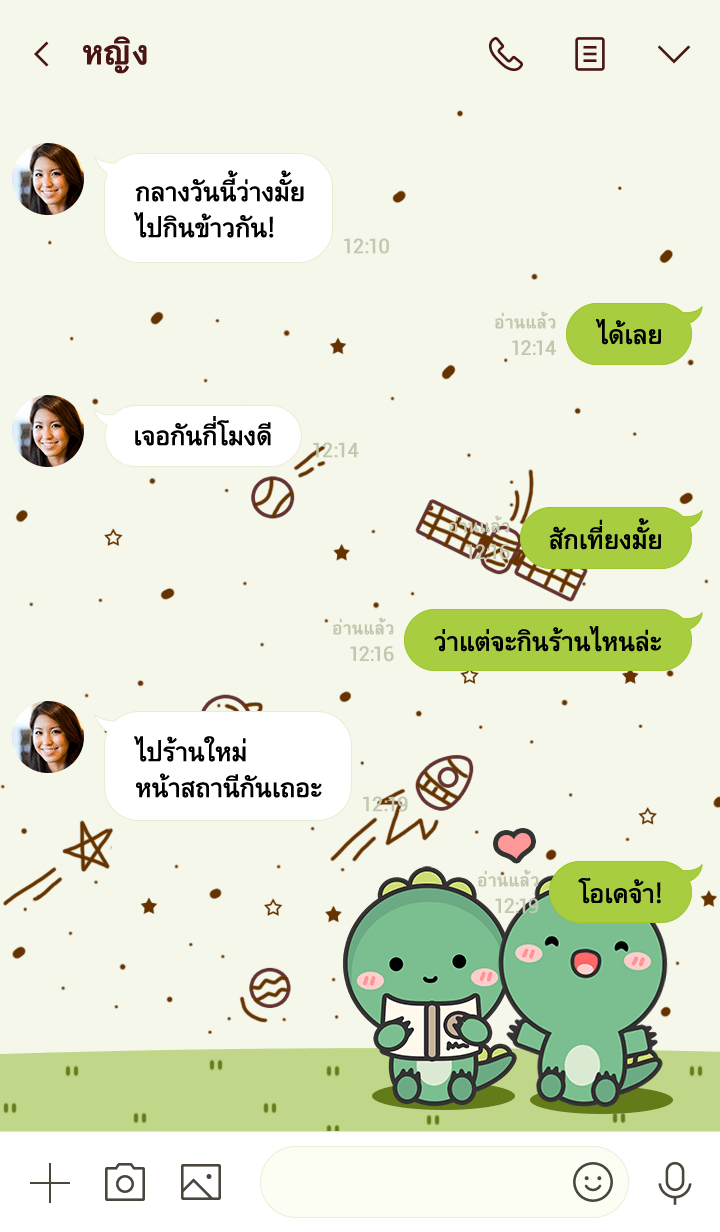Focus the message input field
This screenshot has height=1232, width=720.
point(410,1183)
